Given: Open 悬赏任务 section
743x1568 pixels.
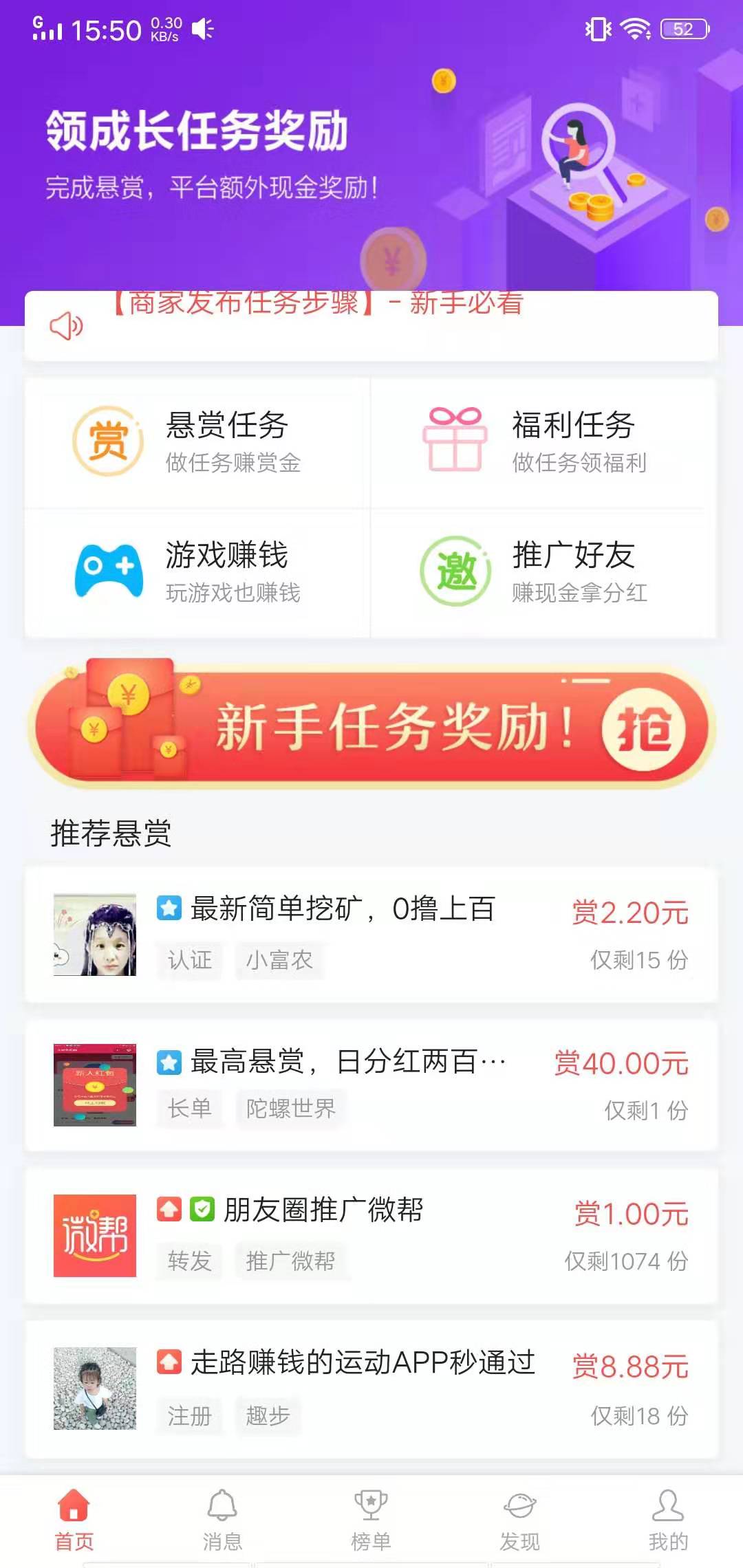Looking at the screenshot, I should pyautogui.click(x=197, y=442).
